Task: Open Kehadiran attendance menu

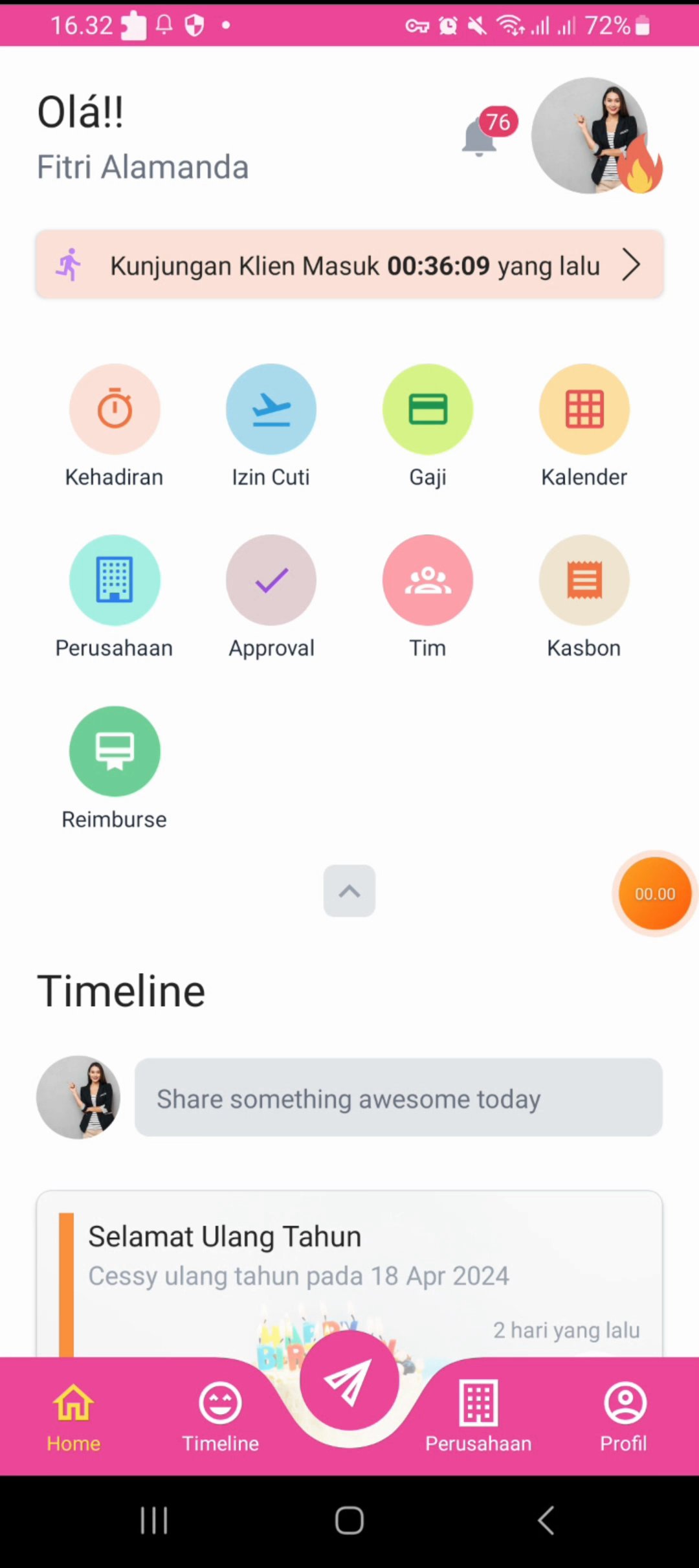Action: point(115,409)
